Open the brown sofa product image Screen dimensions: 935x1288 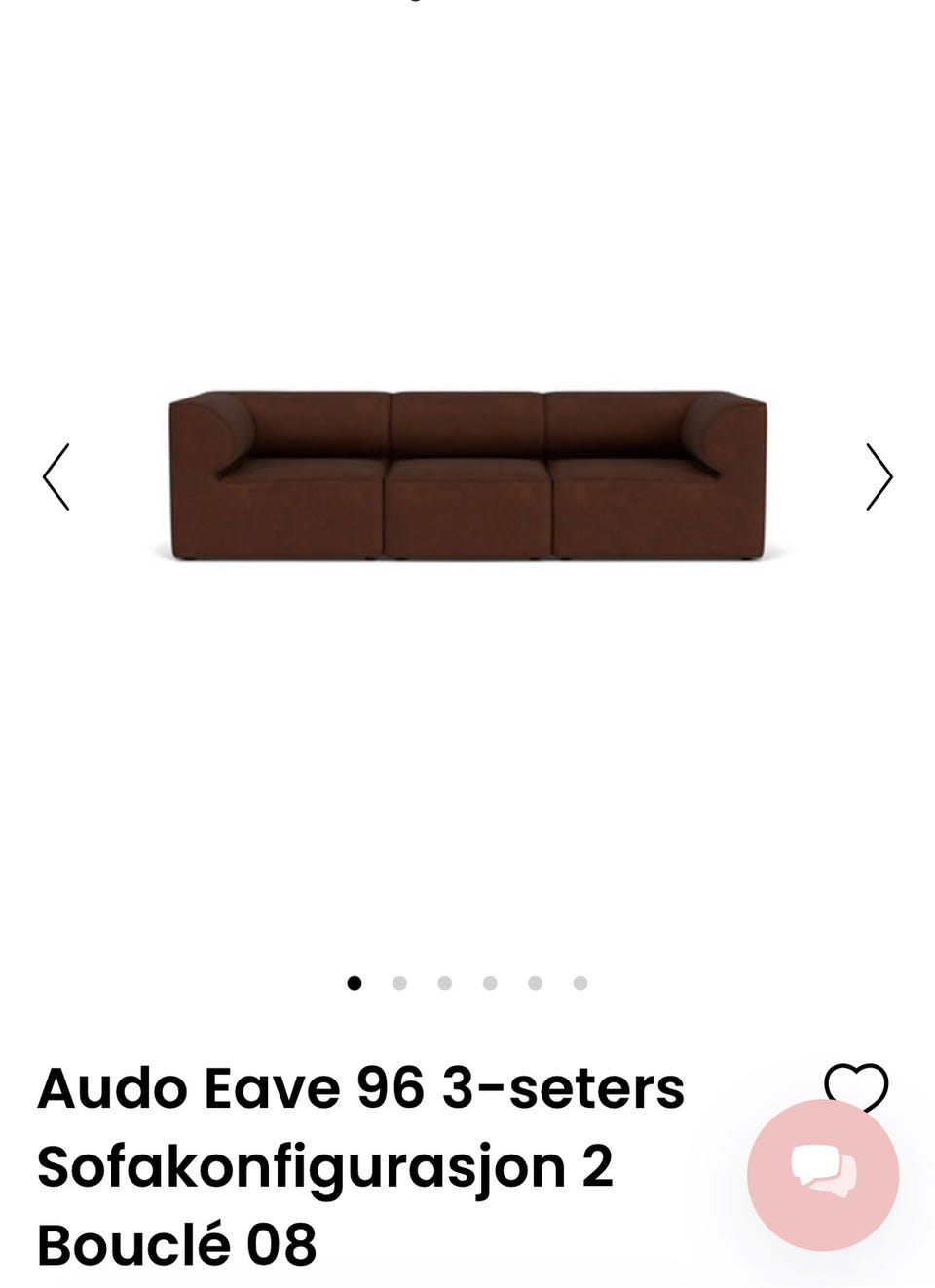pos(467,476)
